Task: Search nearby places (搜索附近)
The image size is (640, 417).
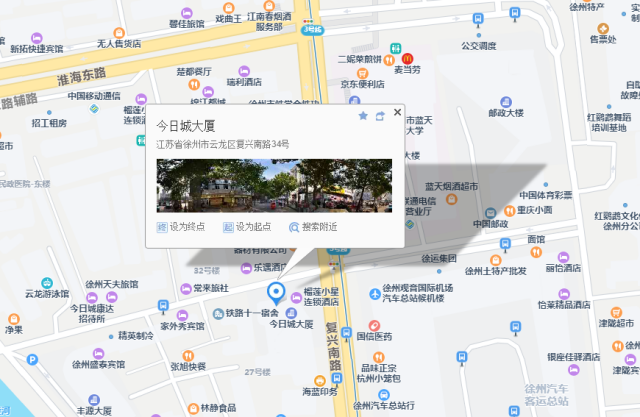Action: (312, 227)
